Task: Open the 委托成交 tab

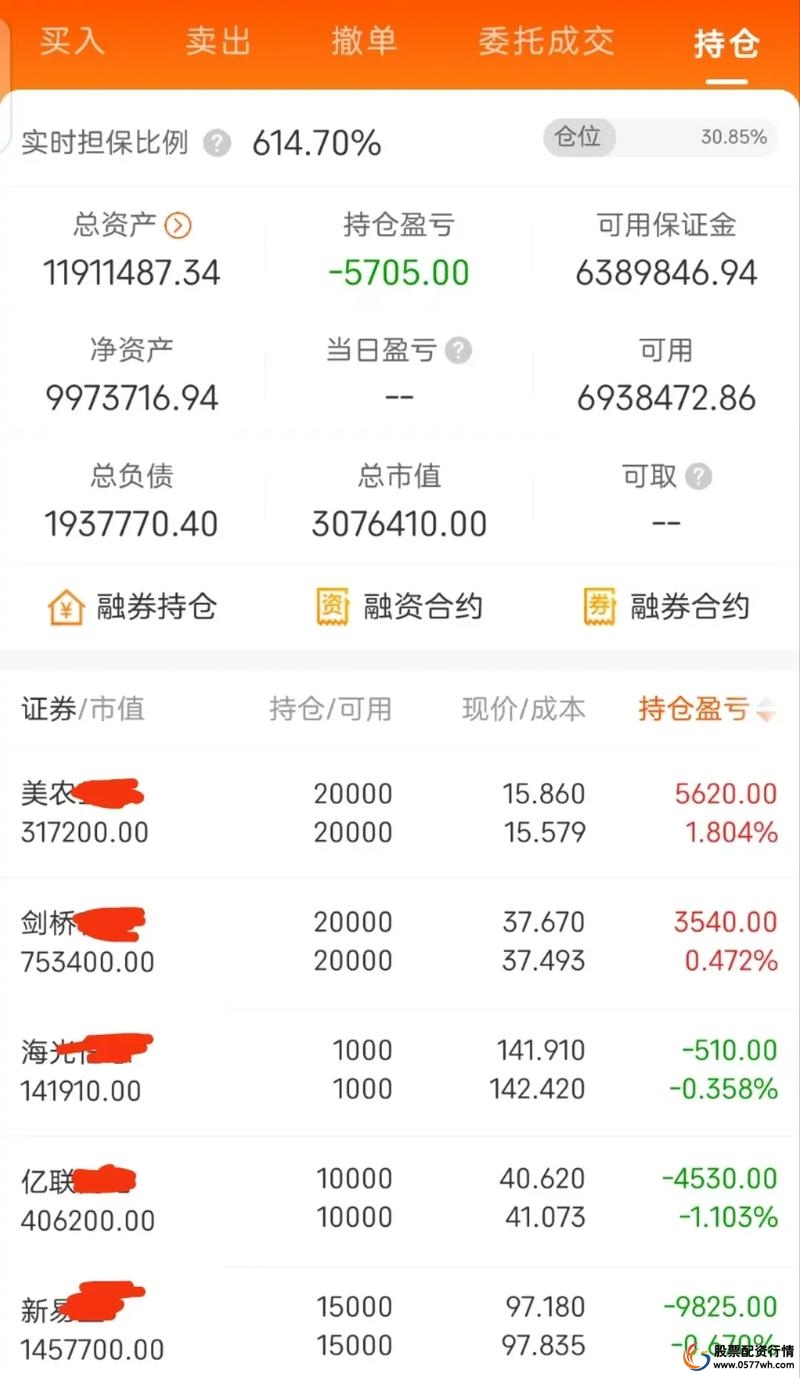Action: point(545,42)
